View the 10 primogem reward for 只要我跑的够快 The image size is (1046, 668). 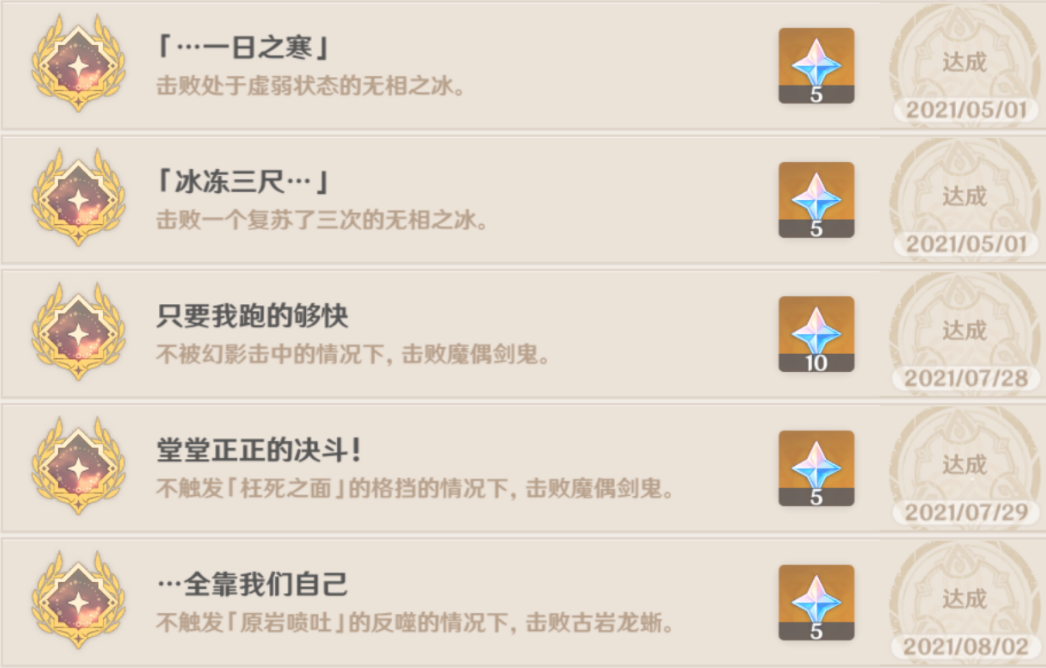816,333
